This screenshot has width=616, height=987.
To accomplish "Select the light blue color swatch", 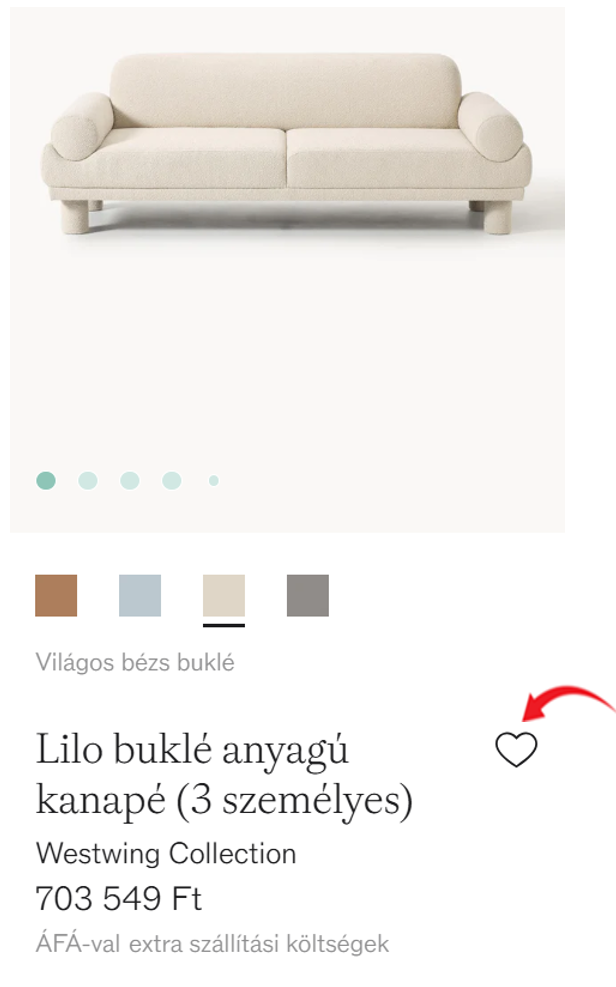I will click(140, 595).
